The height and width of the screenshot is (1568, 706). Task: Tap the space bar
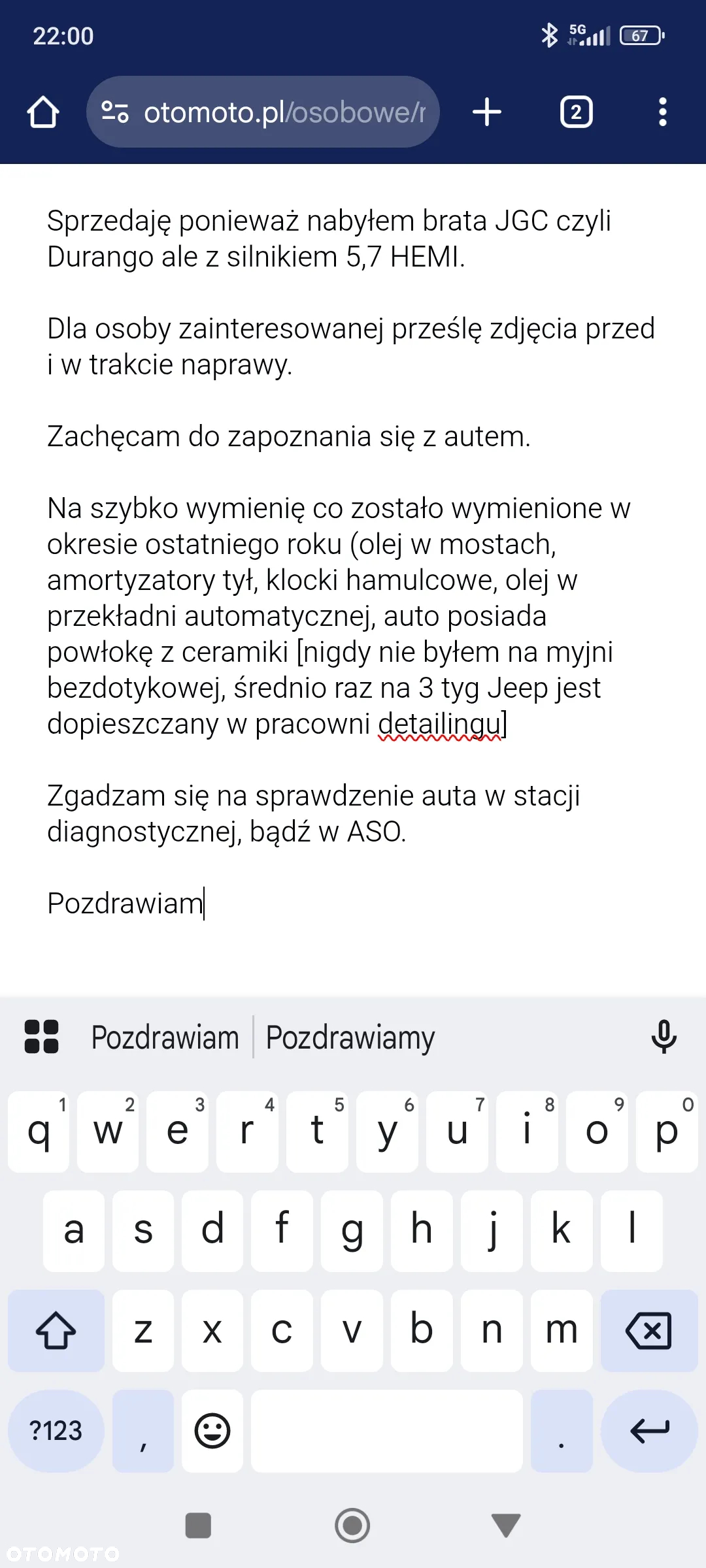387,1431
